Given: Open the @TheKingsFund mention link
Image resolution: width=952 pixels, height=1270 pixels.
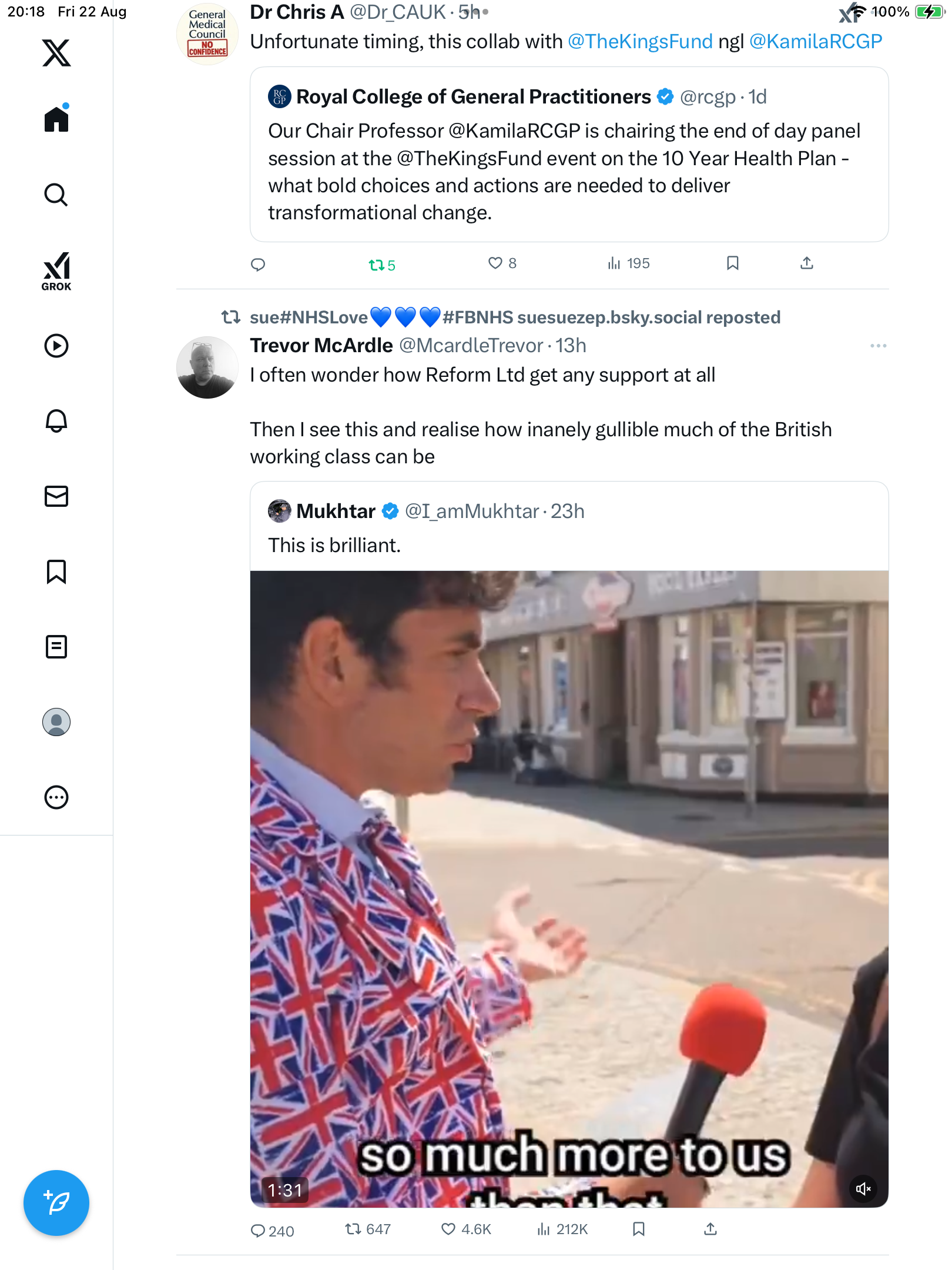Looking at the screenshot, I should (x=640, y=42).
